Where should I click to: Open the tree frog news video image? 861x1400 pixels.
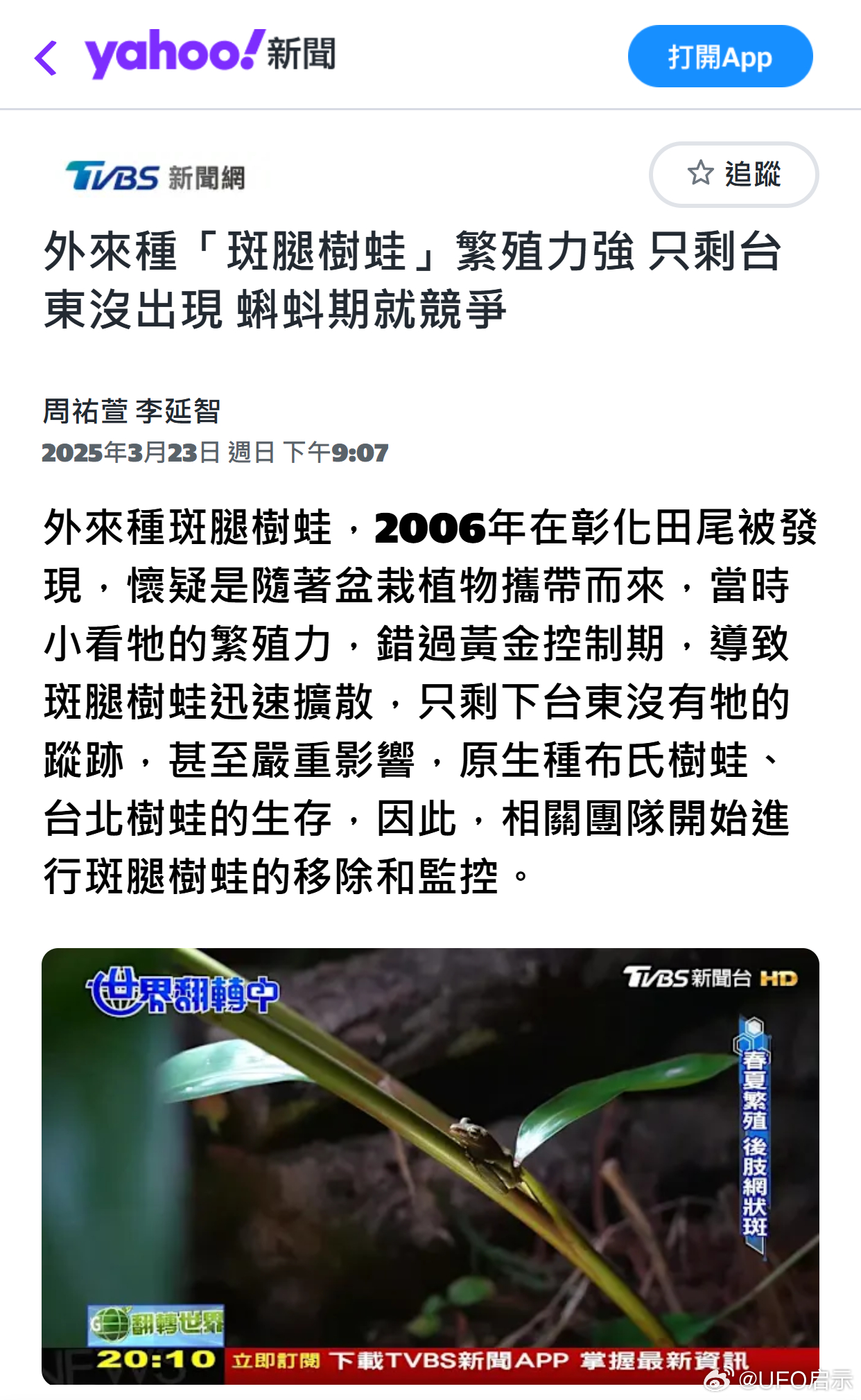click(x=430, y=1166)
